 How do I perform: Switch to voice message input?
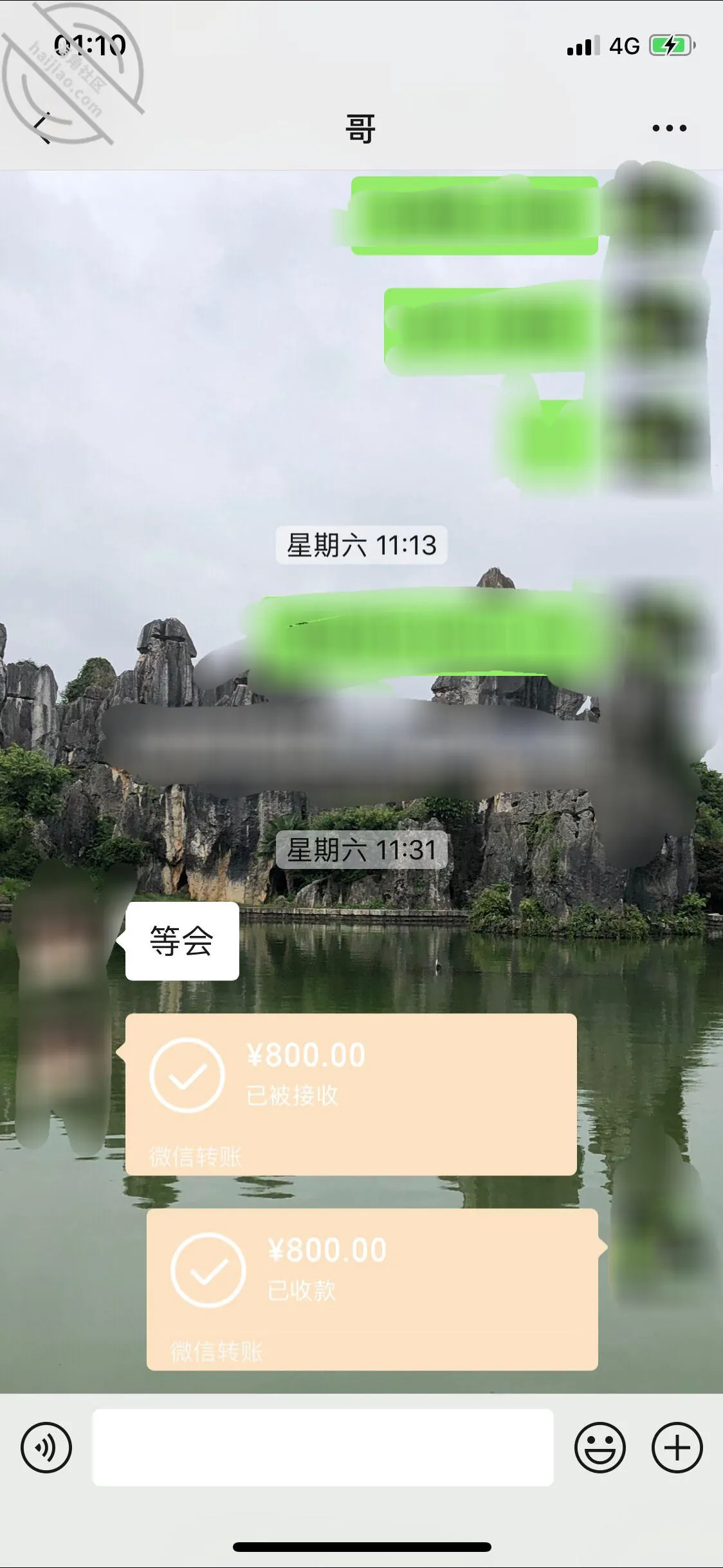46,1448
